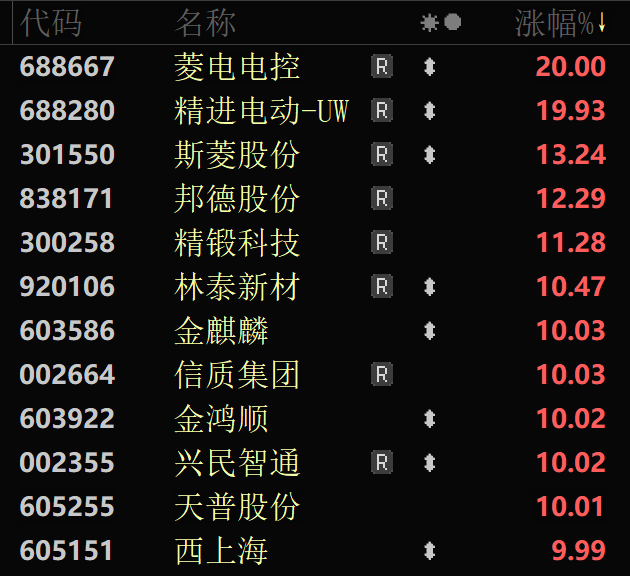Open stock 精进电动-UW
The image size is (630, 576).
coord(261,111)
